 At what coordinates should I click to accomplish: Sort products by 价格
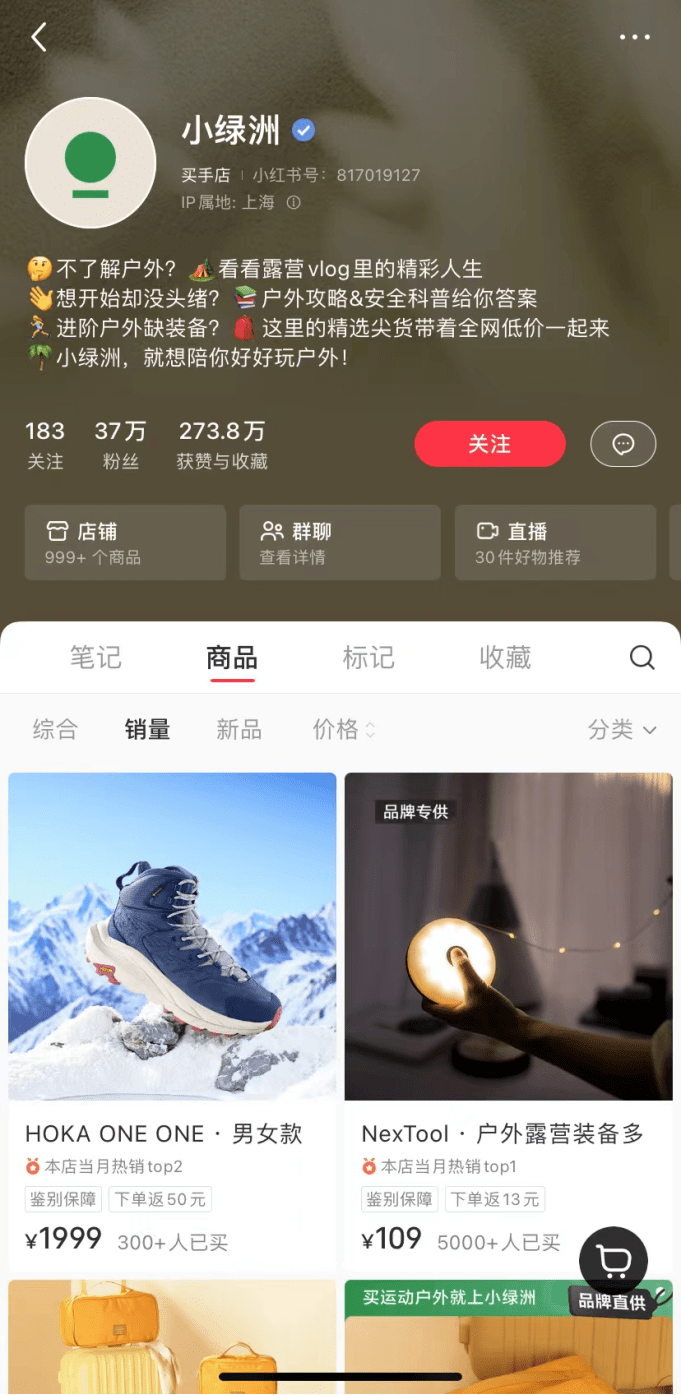pos(343,730)
